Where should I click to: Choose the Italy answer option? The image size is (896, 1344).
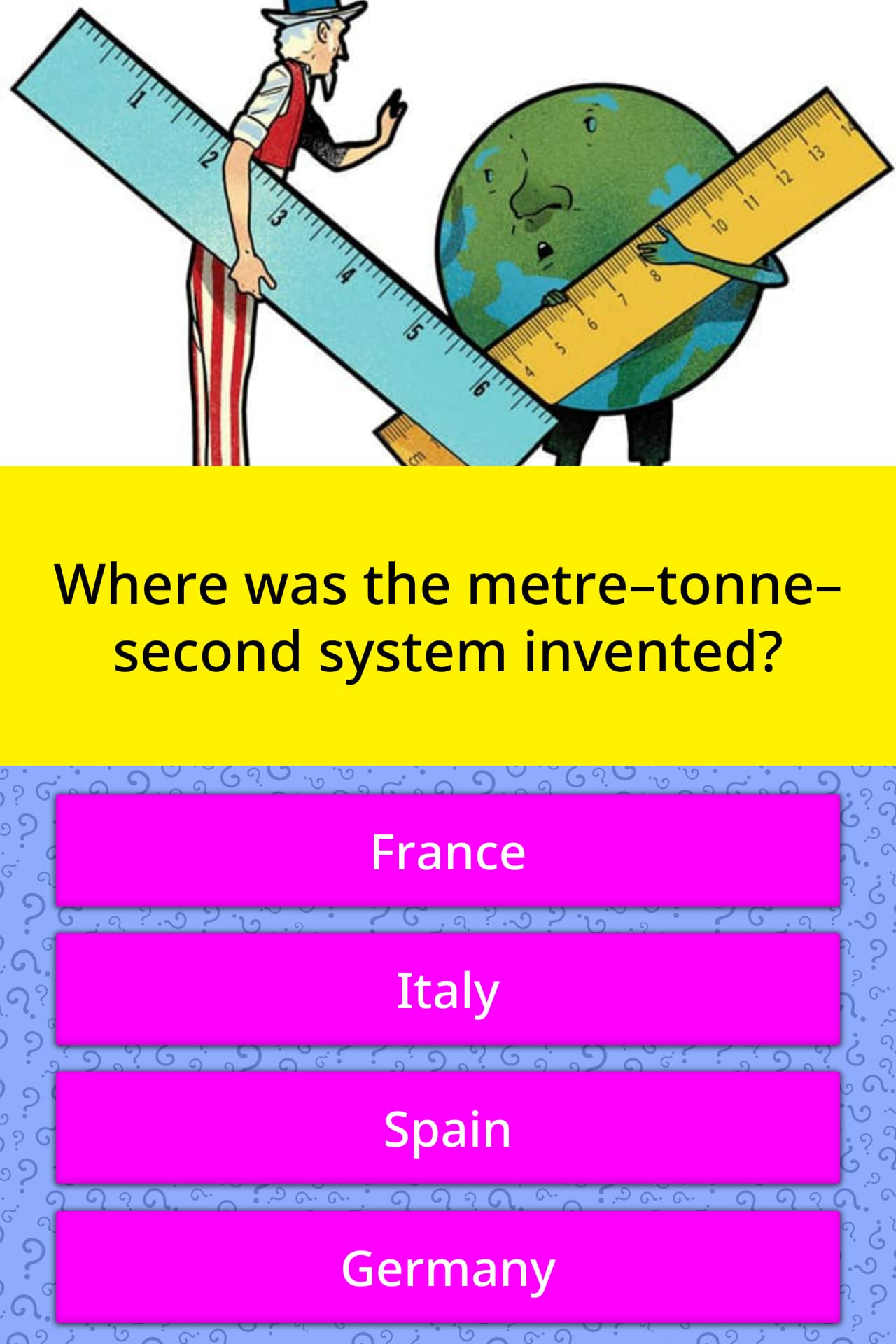[x=448, y=990]
